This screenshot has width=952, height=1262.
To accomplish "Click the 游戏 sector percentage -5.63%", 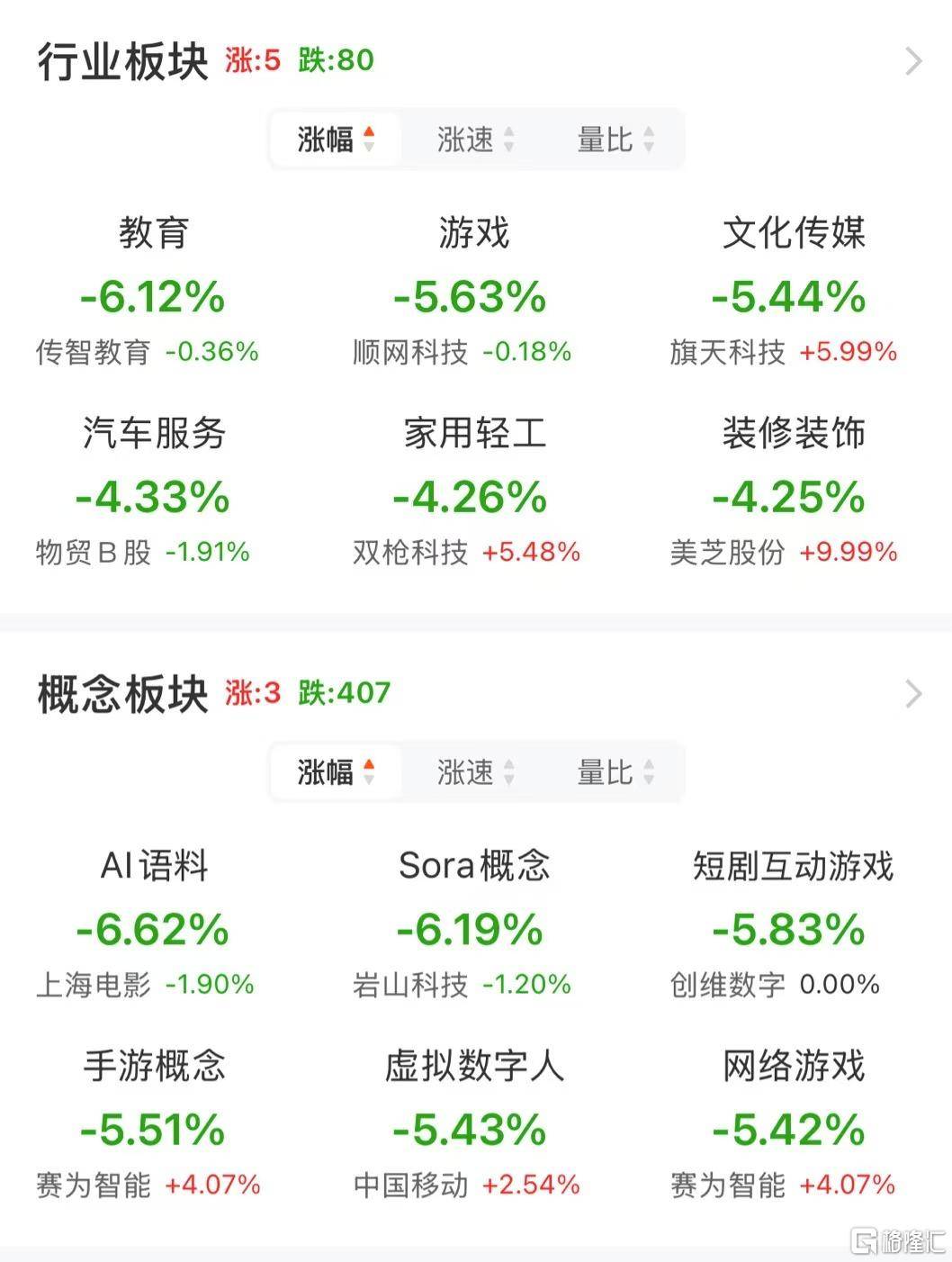I will coord(472,295).
